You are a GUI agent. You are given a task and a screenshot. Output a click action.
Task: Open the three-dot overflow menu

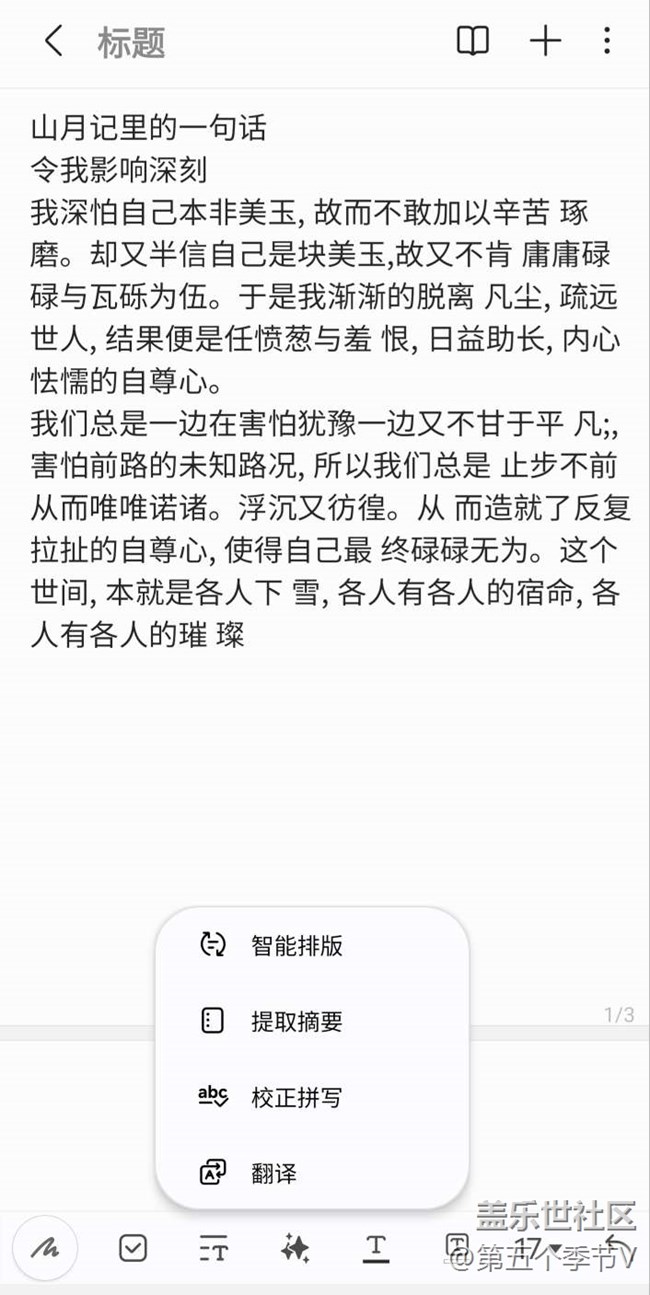[607, 41]
